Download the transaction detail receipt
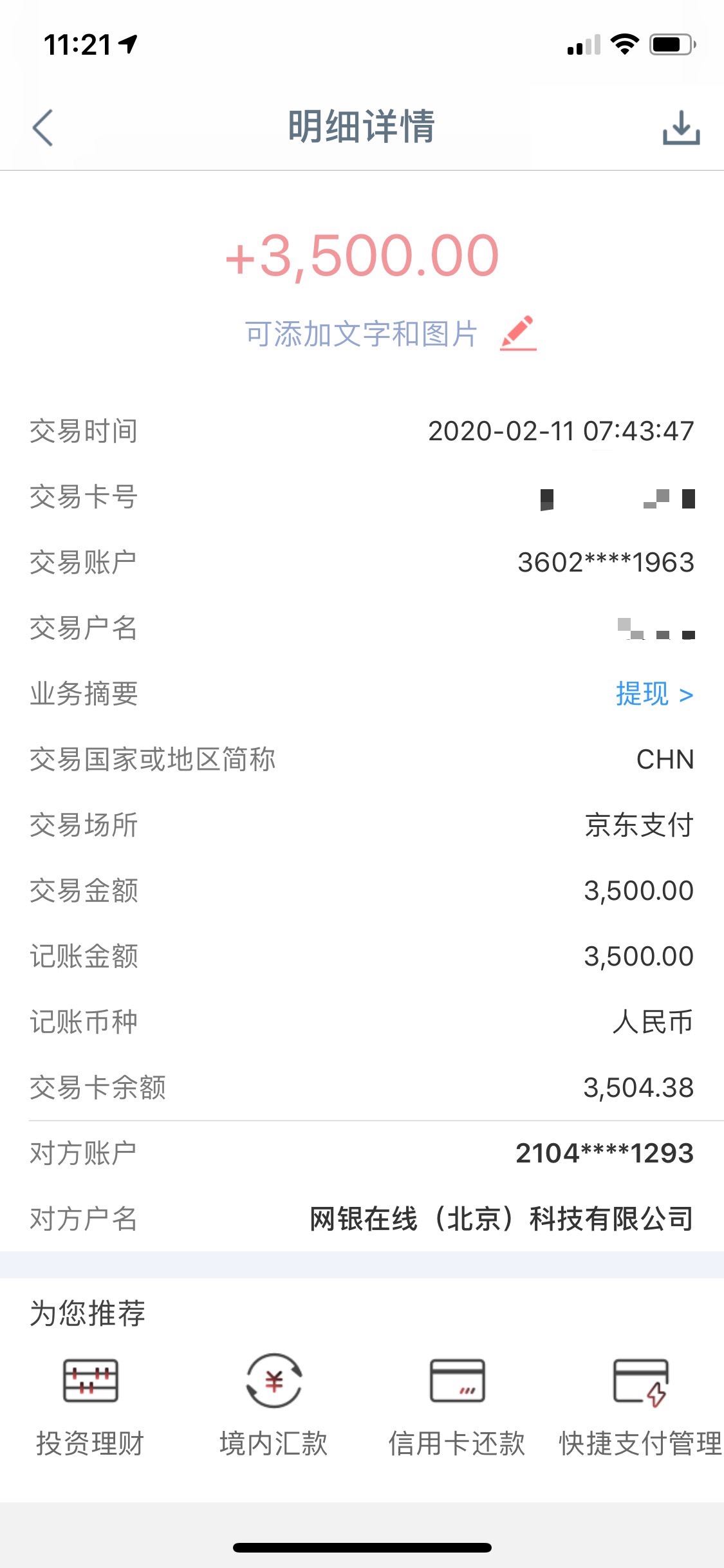This screenshot has width=724, height=1568. tap(681, 127)
